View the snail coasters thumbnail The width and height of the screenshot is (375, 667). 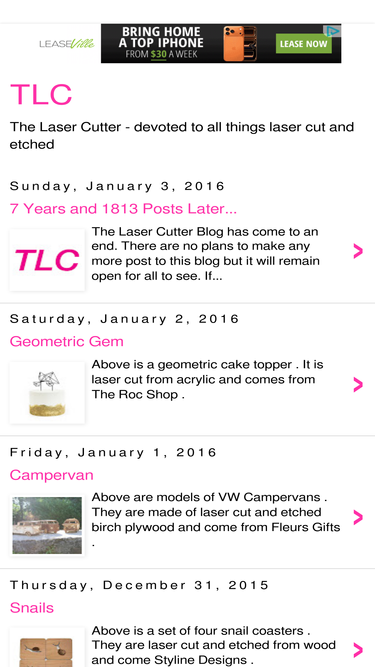(47, 648)
